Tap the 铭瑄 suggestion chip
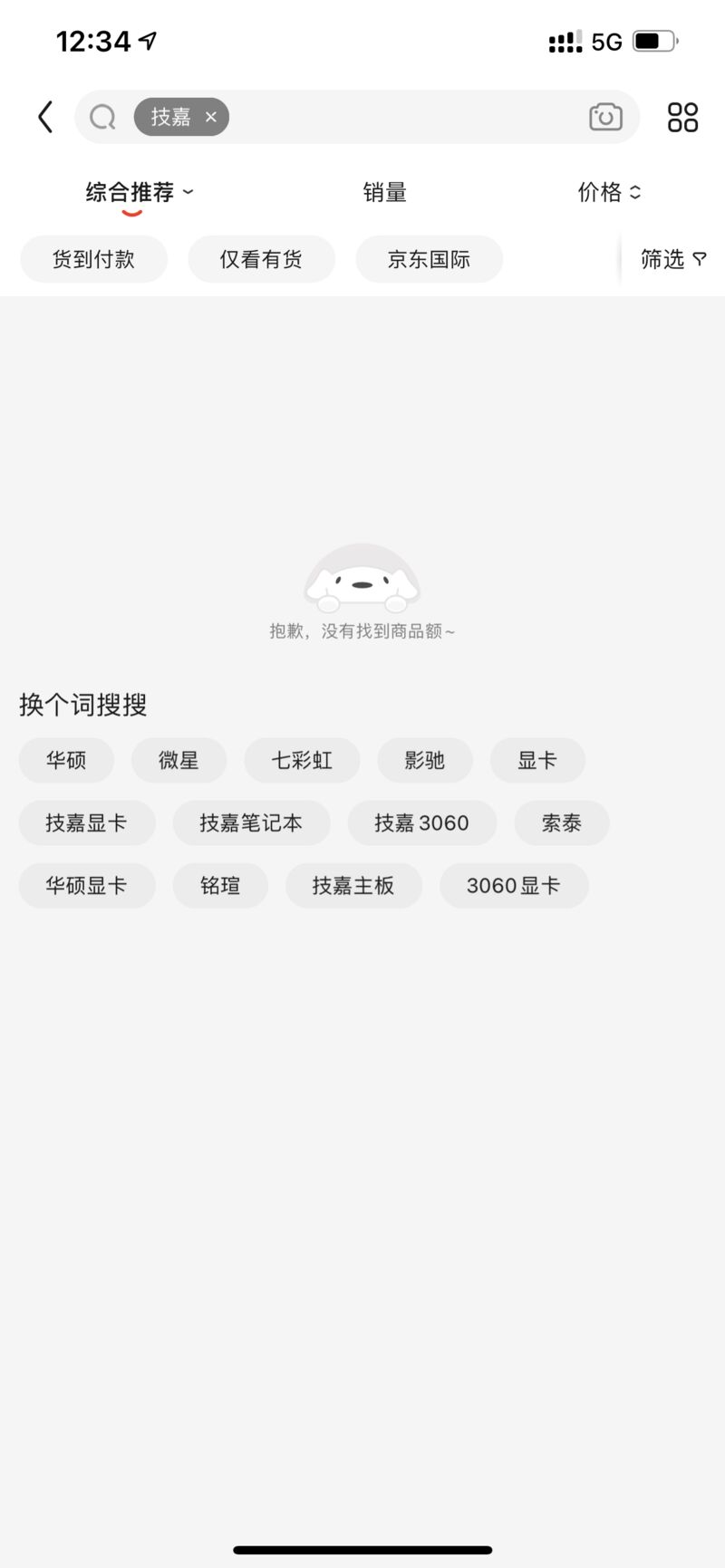 point(220,885)
